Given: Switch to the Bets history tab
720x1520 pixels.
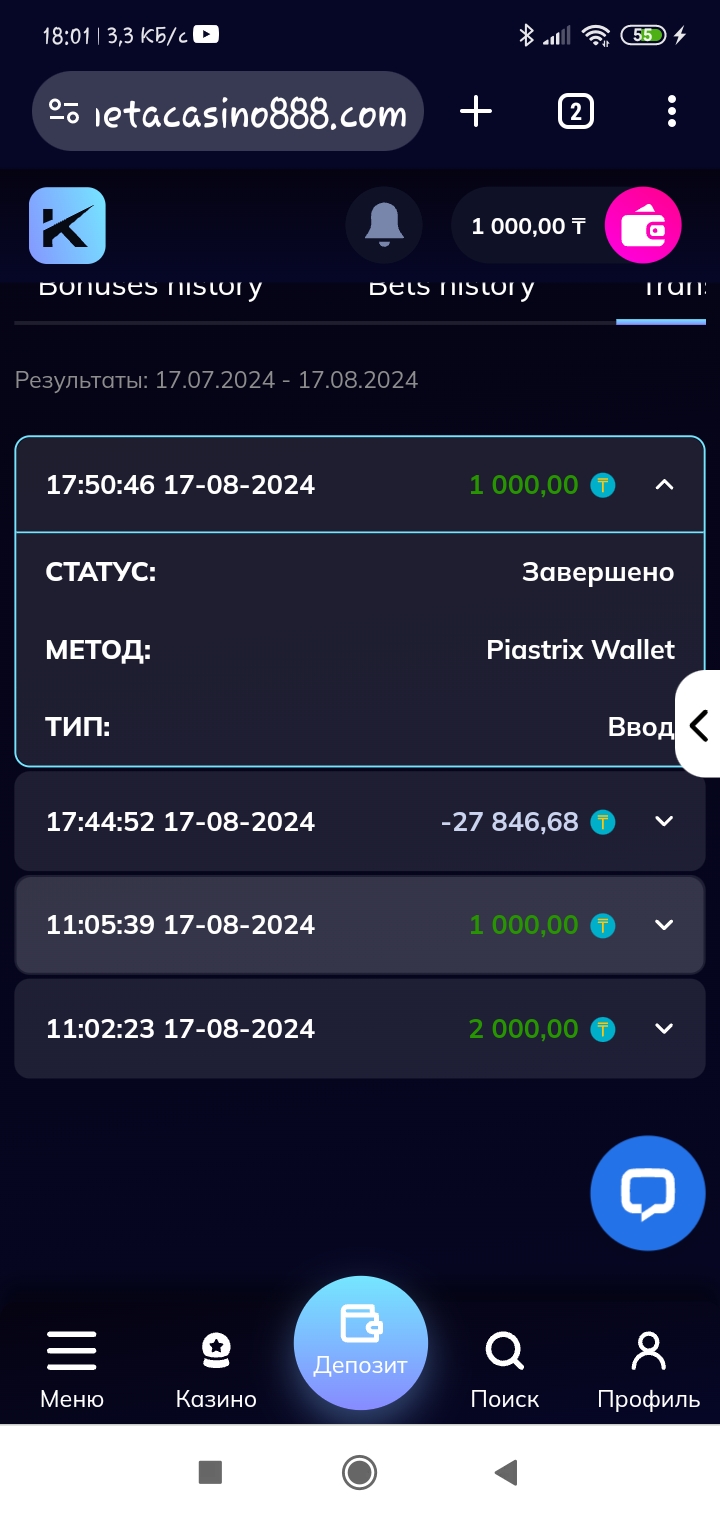Looking at the screenshot, I should (x=451, y=289).
